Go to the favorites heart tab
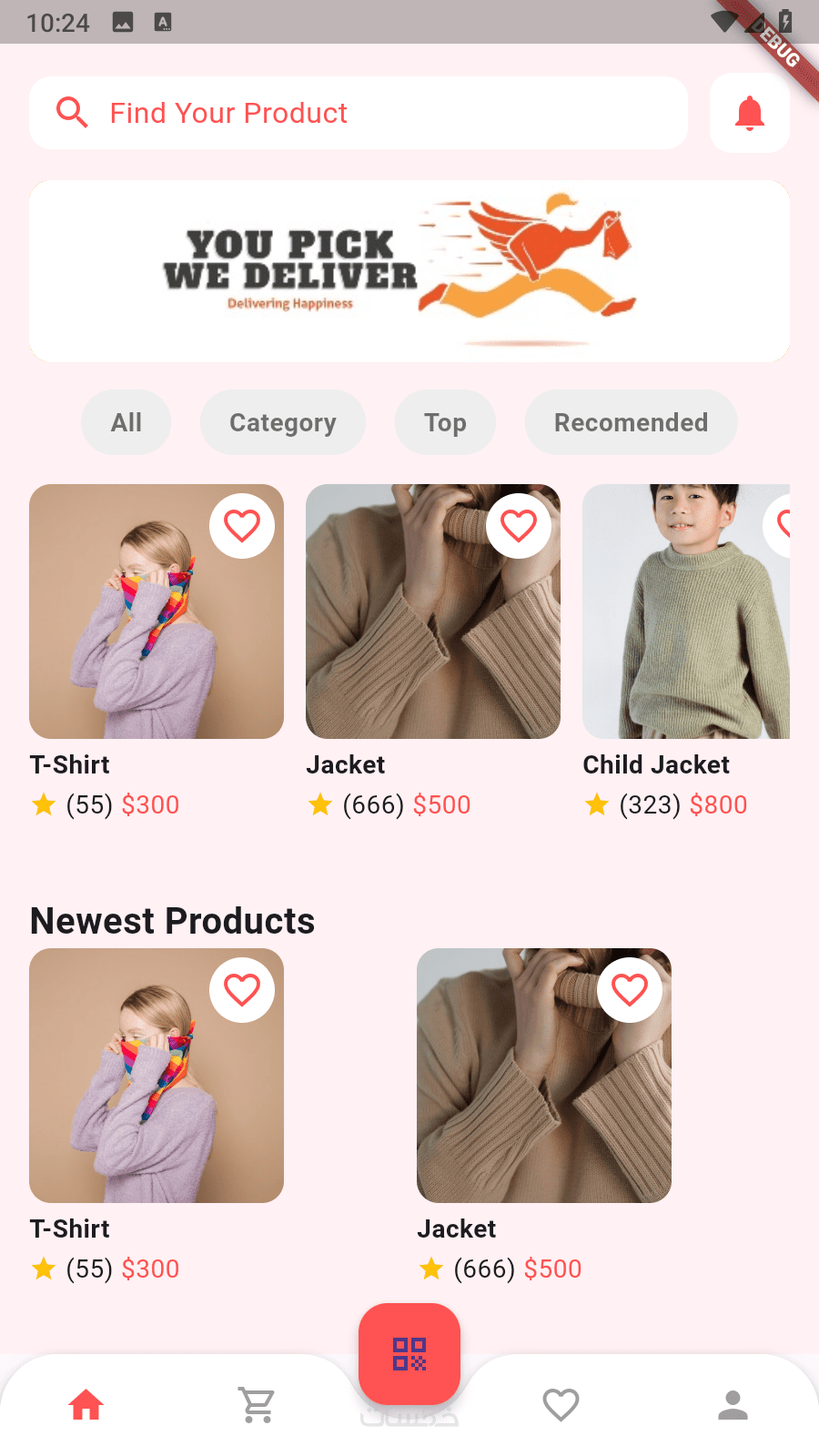 click(x=561, y=1405)
